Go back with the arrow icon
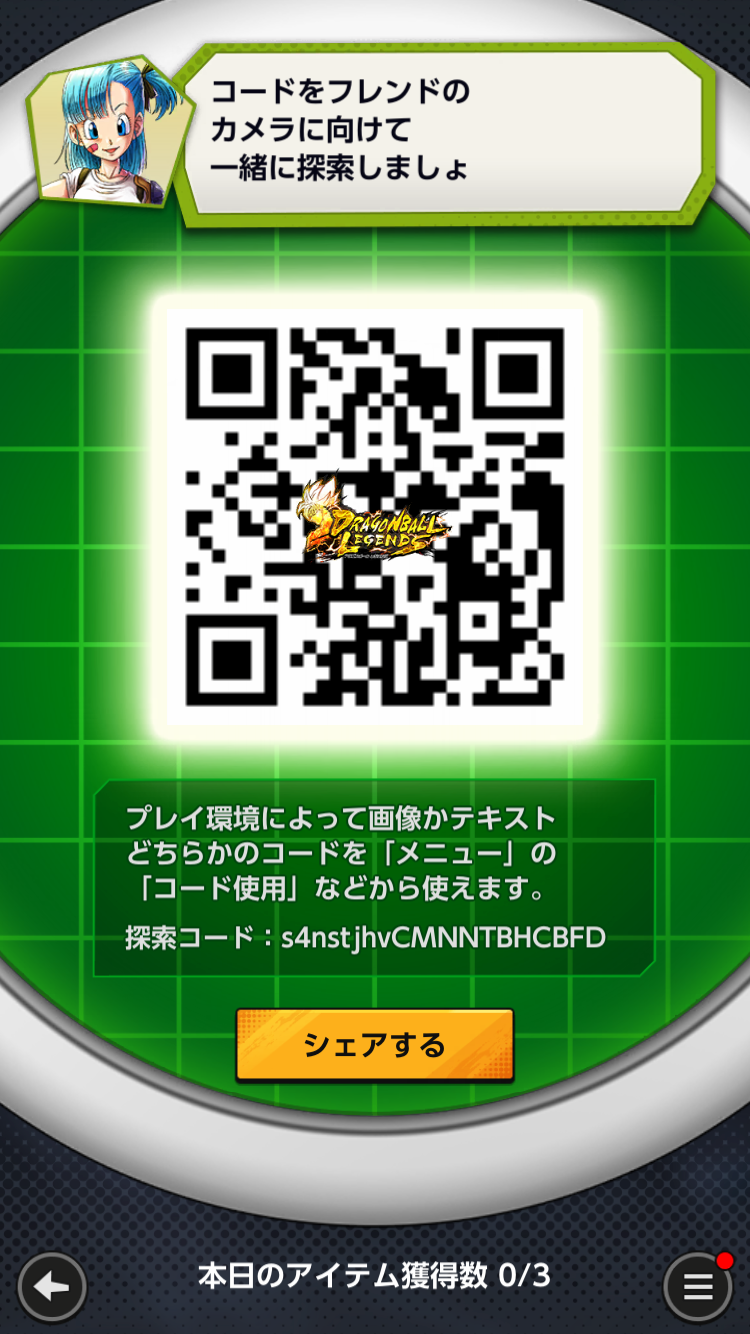Screen dimensions: 750x1334 tap(51, 1287)
